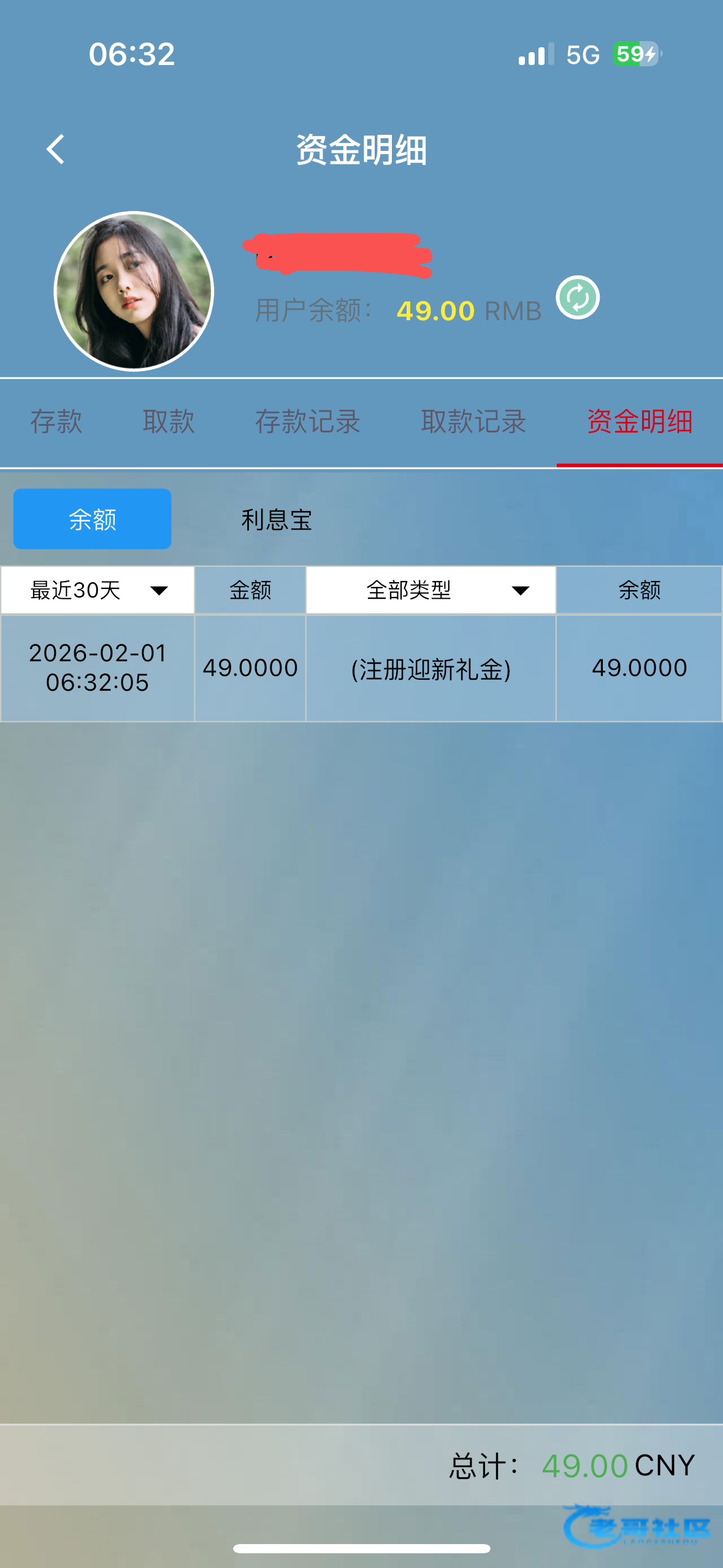Select the 资金明细 tab
723x1568 pixels.
coord(640,422)
